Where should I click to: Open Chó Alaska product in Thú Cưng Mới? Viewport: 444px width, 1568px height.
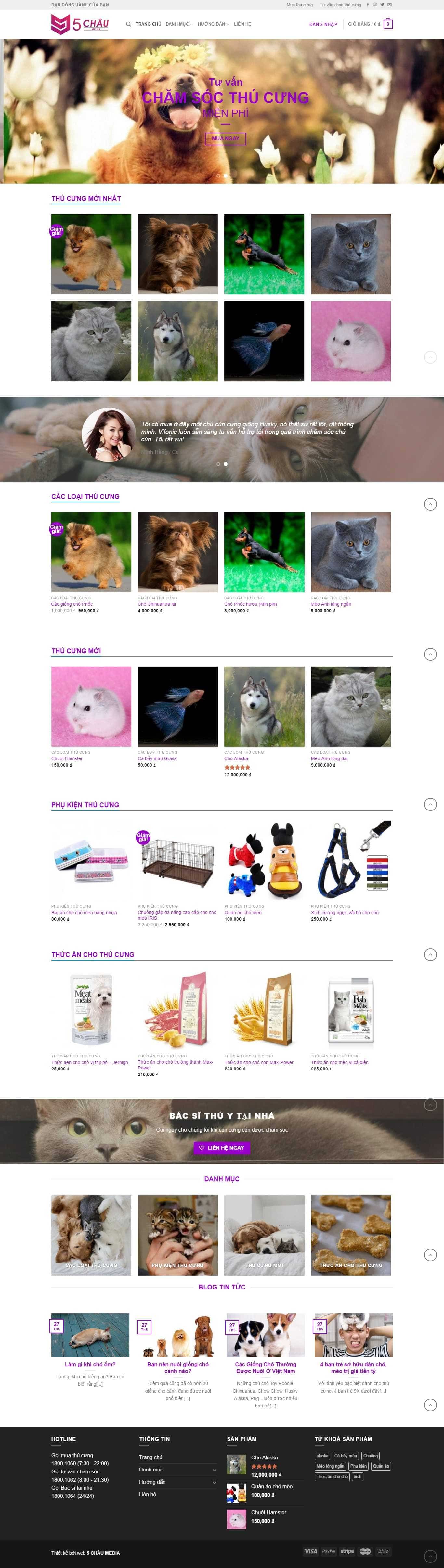coord(236,758)
